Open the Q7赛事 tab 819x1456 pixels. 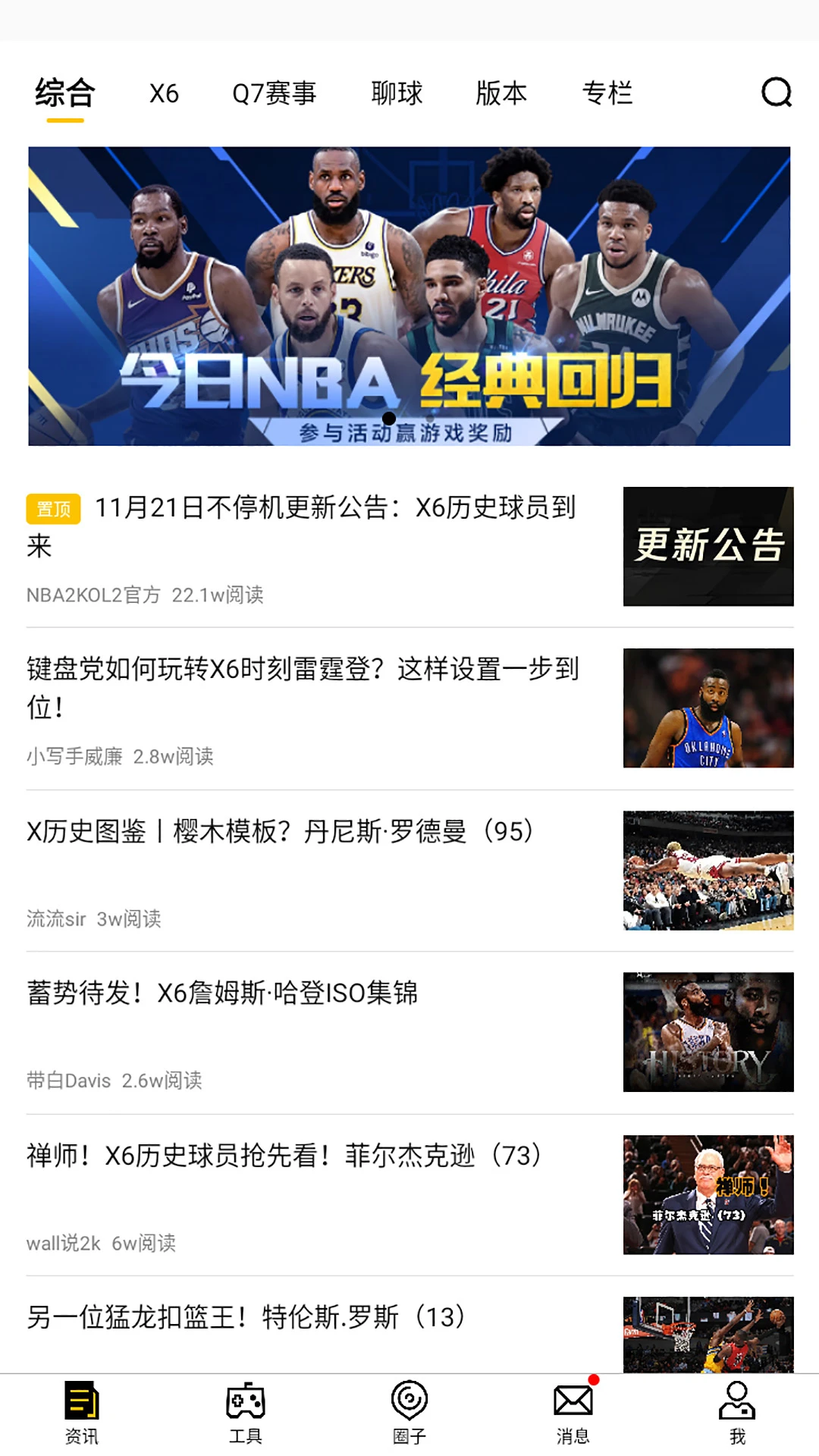pyautogui.click(x=275, y=93)
